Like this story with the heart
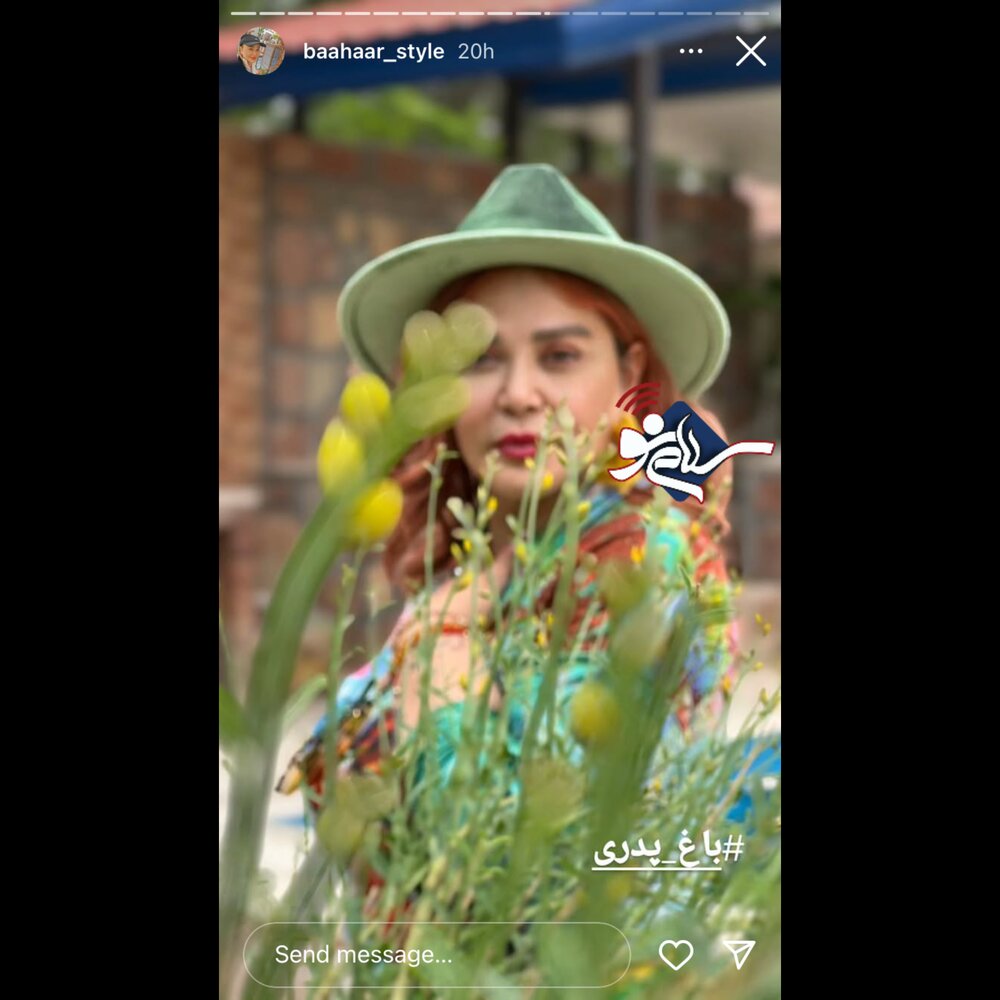 [676, 954]
